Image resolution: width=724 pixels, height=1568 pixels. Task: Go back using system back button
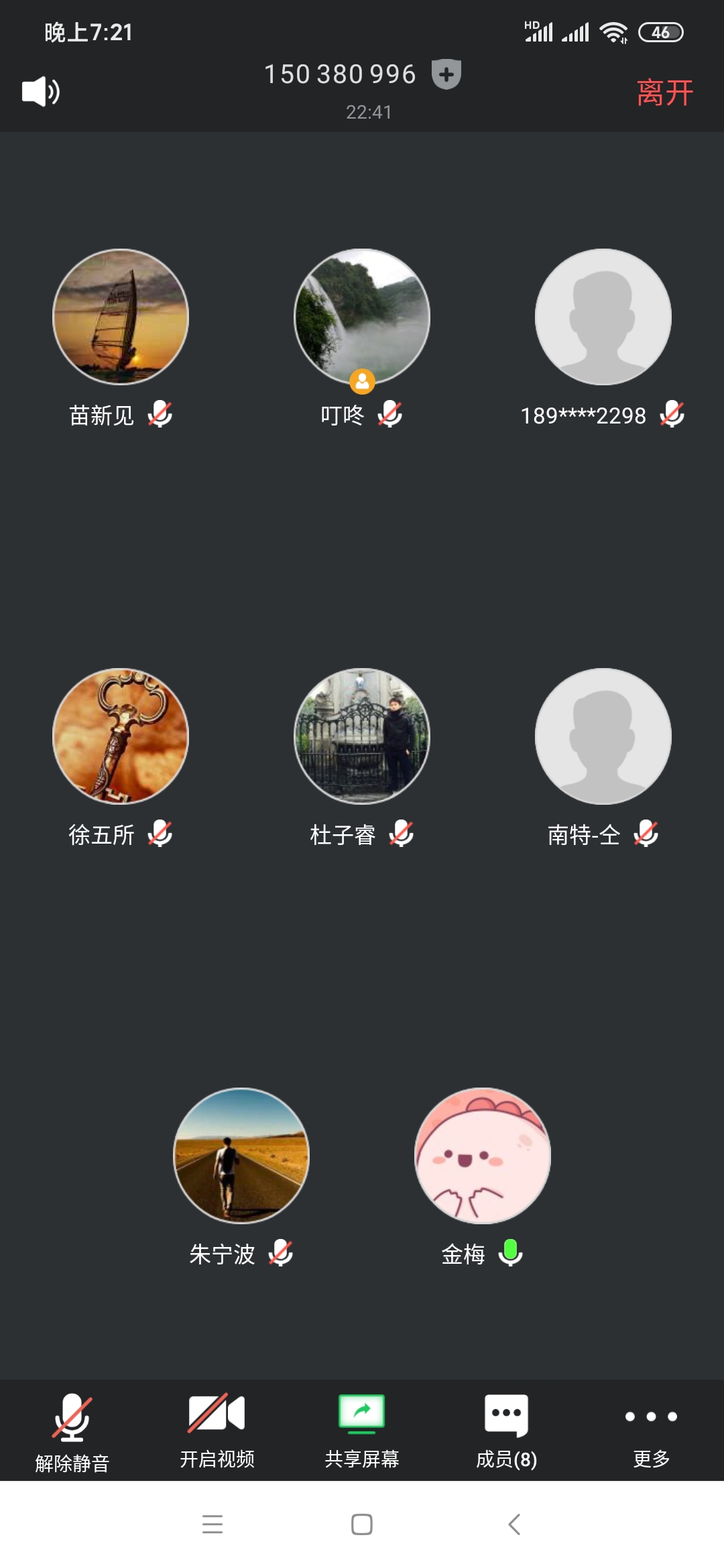click(514, 1524)
